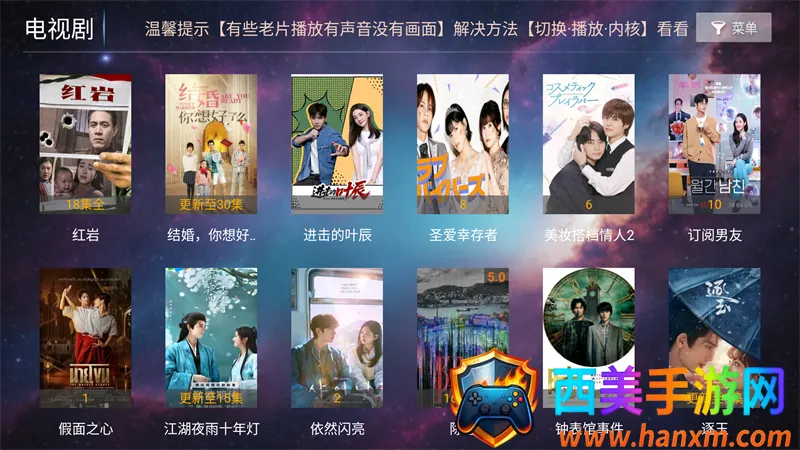This screenshot has height=450, width=800.
Task: View 美妆搭档情人2 details
Action: point(589,145)
